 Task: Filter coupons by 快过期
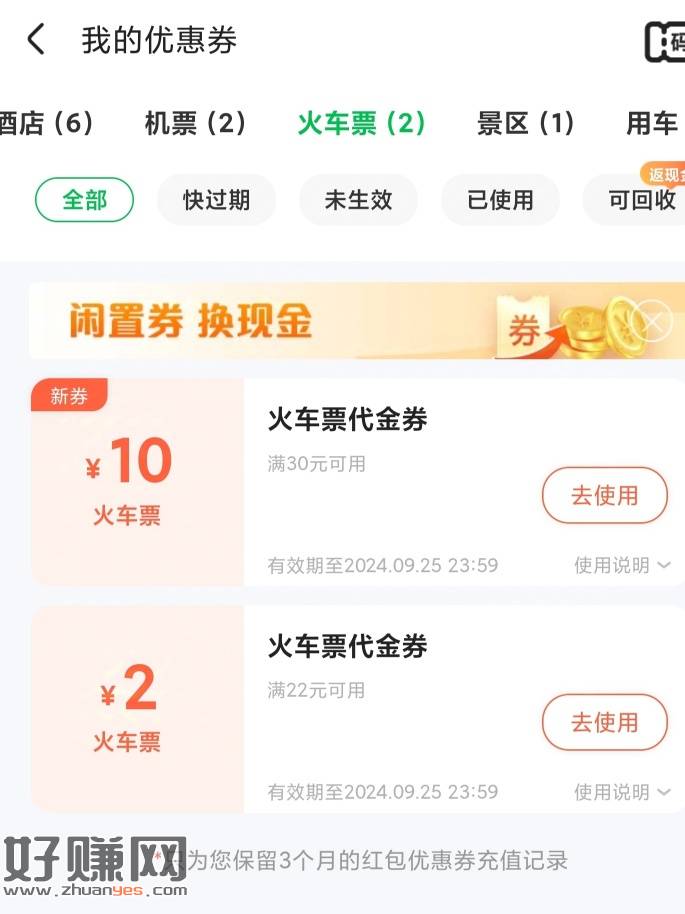(216, 200)
